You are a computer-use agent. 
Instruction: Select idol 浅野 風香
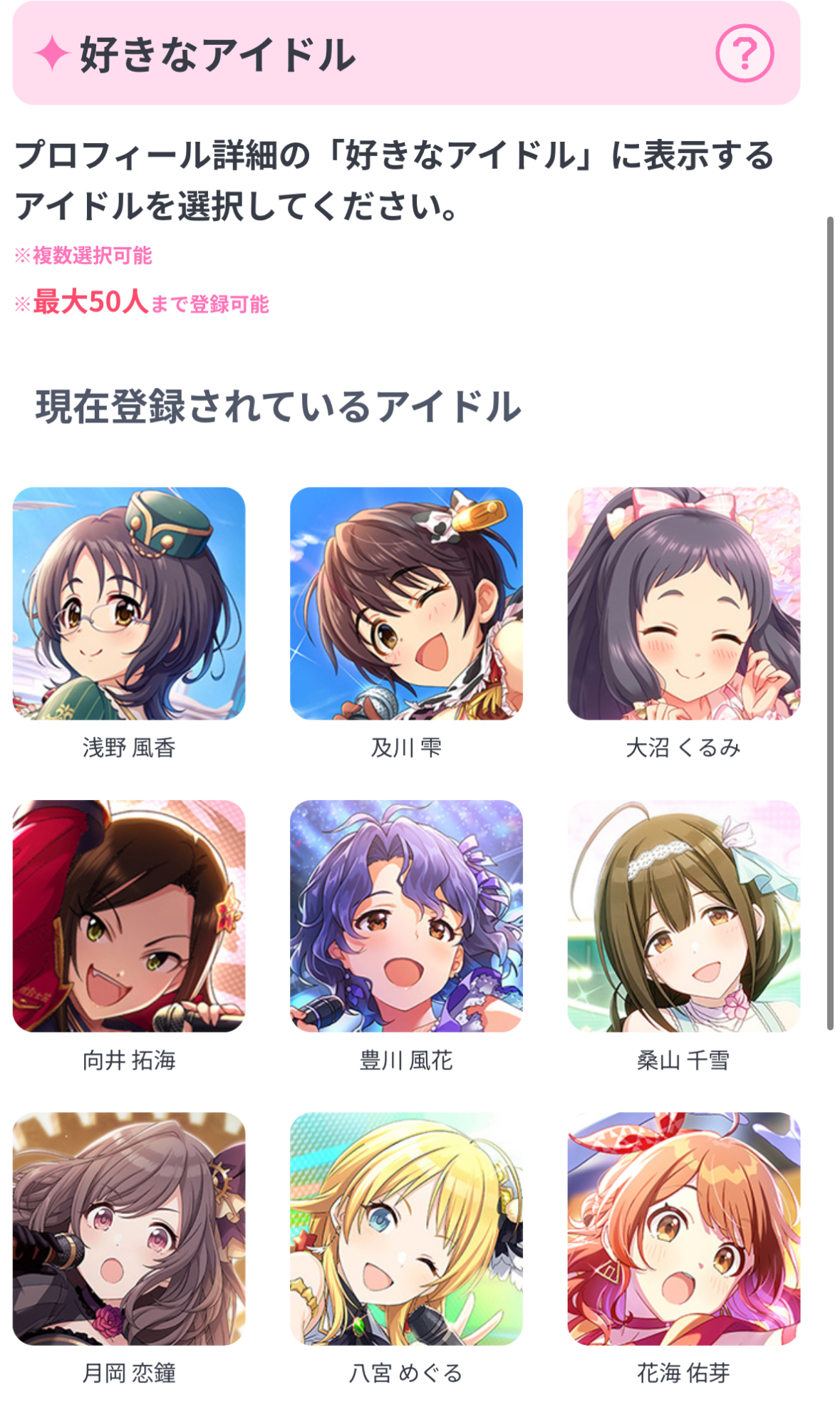129,603
